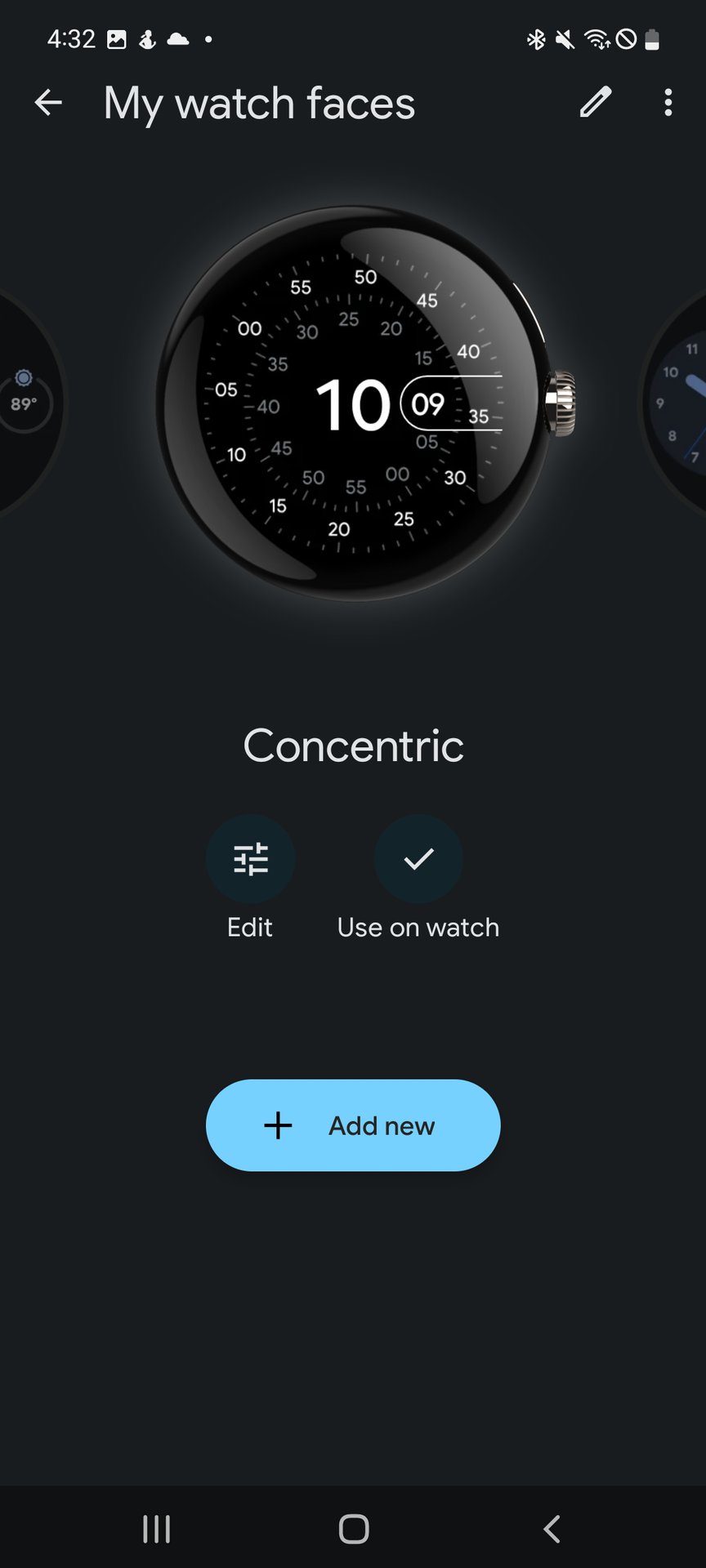Tap the pencil edit icon
Image resolution: width=706 pixels, height=1568 pixels.
point(596,103)
